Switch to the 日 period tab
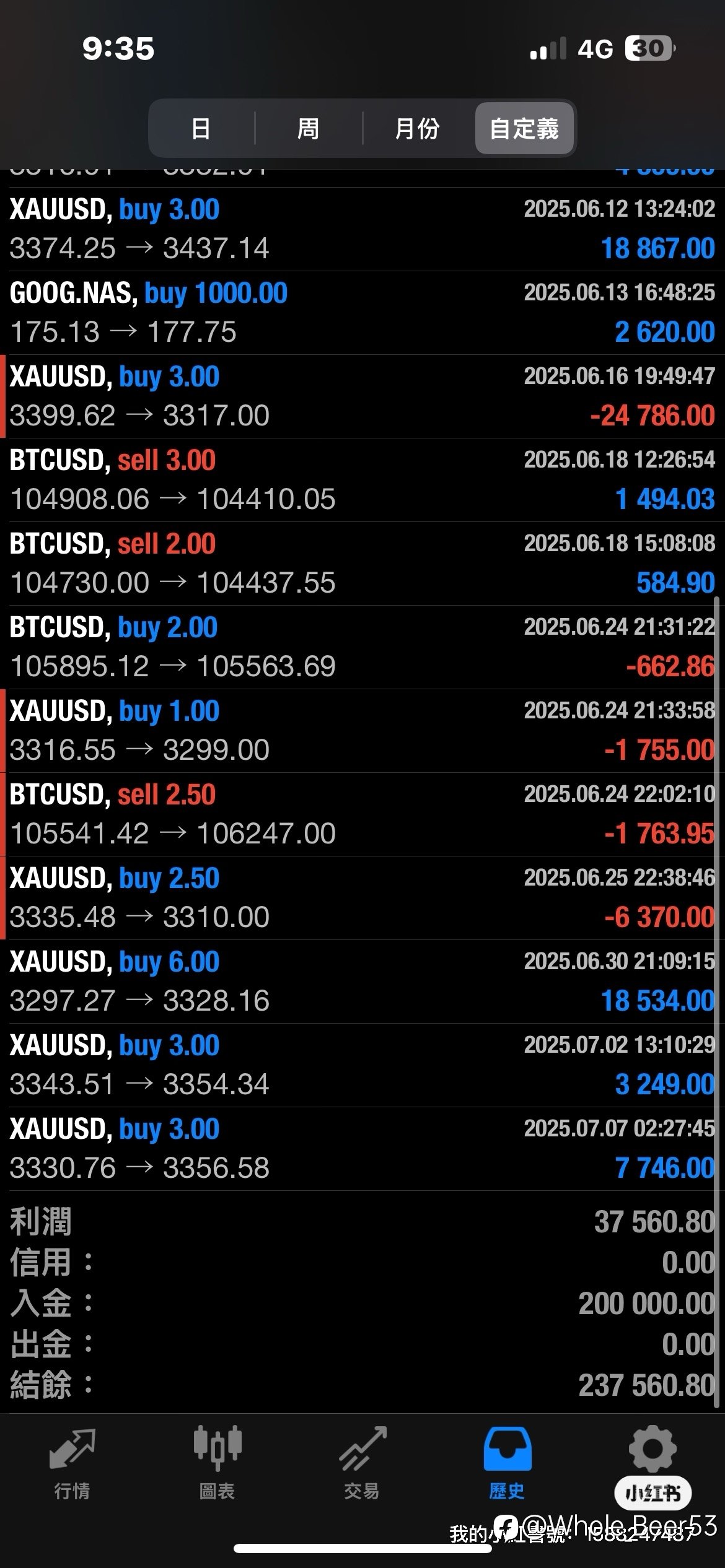This screenshot has width=725, height=1568. tap(201, 129)
